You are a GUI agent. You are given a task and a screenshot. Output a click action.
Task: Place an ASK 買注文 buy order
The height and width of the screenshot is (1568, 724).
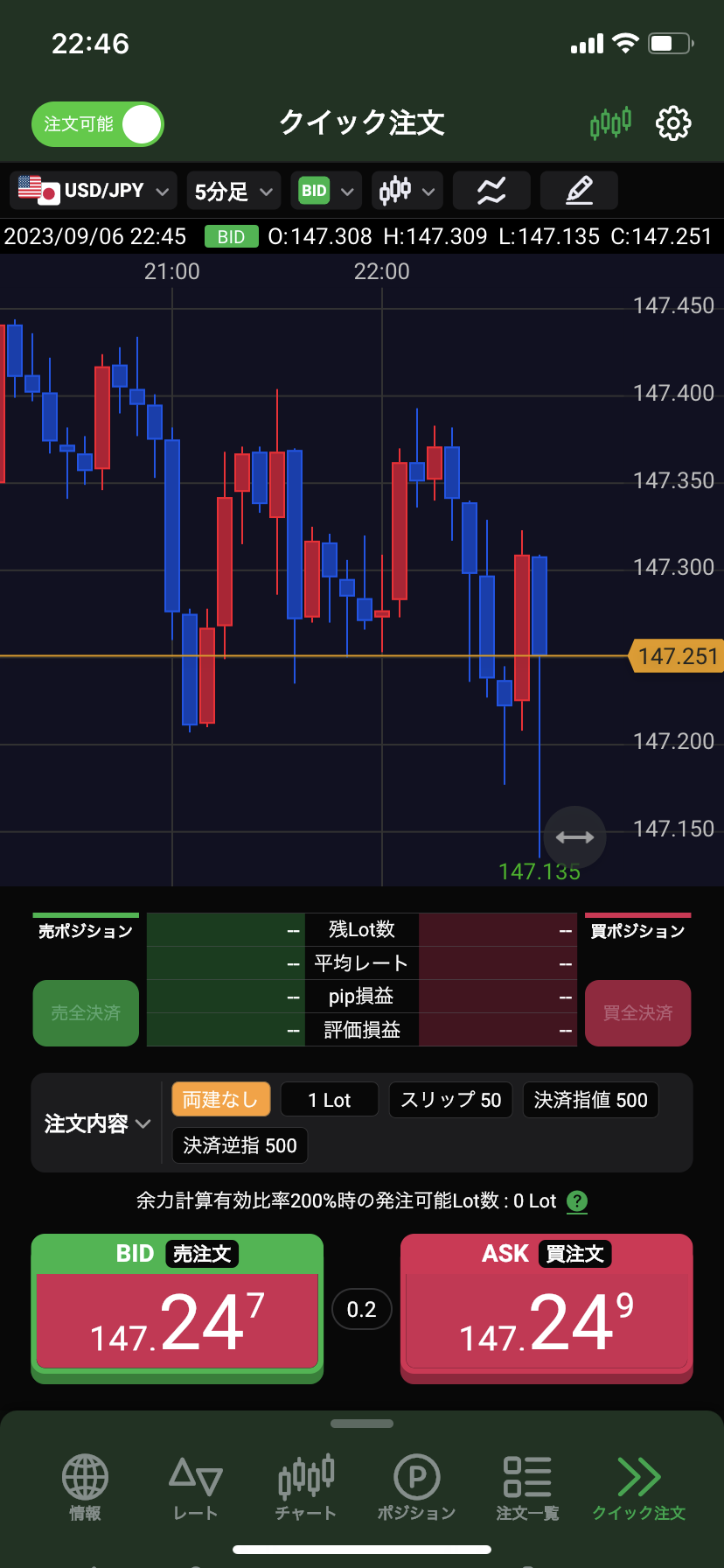pyautogui.click(x=546, y=1308)
